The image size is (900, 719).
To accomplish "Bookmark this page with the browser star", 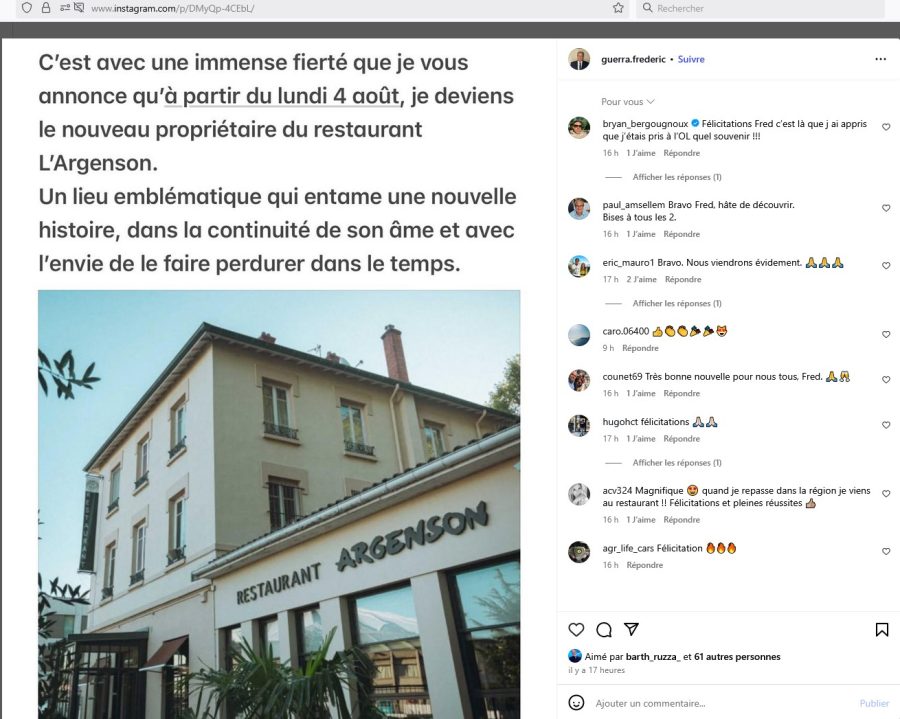I will 619,8.
